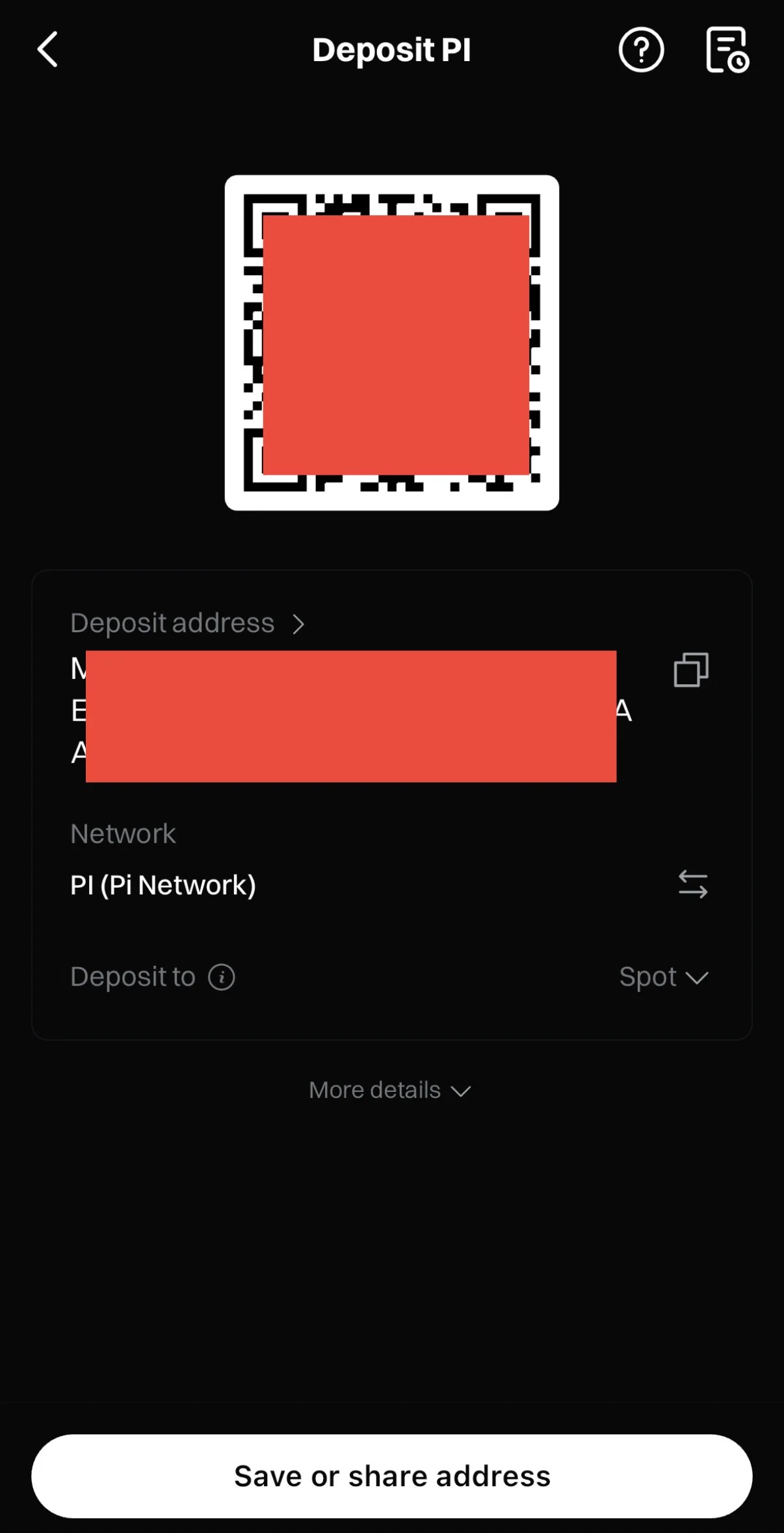Switch network using the arrows icon
Screen dimensions: 784x1533
tap(691, 883)
